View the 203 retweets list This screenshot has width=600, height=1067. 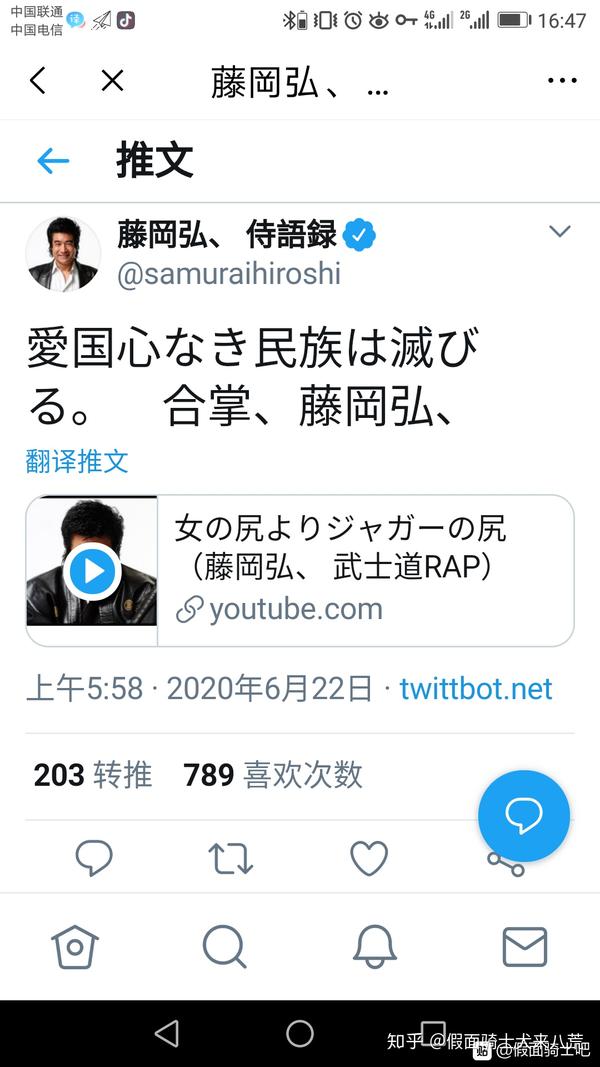[x=93, y=774]
